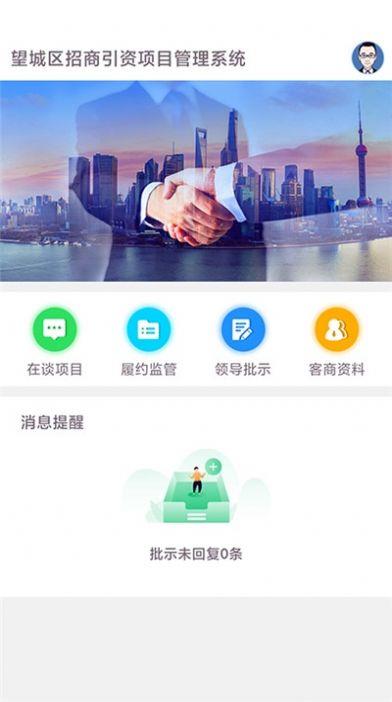Go to 履约监管
Image resolution: width=392 pixels, height=702 pixels.
click(x=149, y=342)
